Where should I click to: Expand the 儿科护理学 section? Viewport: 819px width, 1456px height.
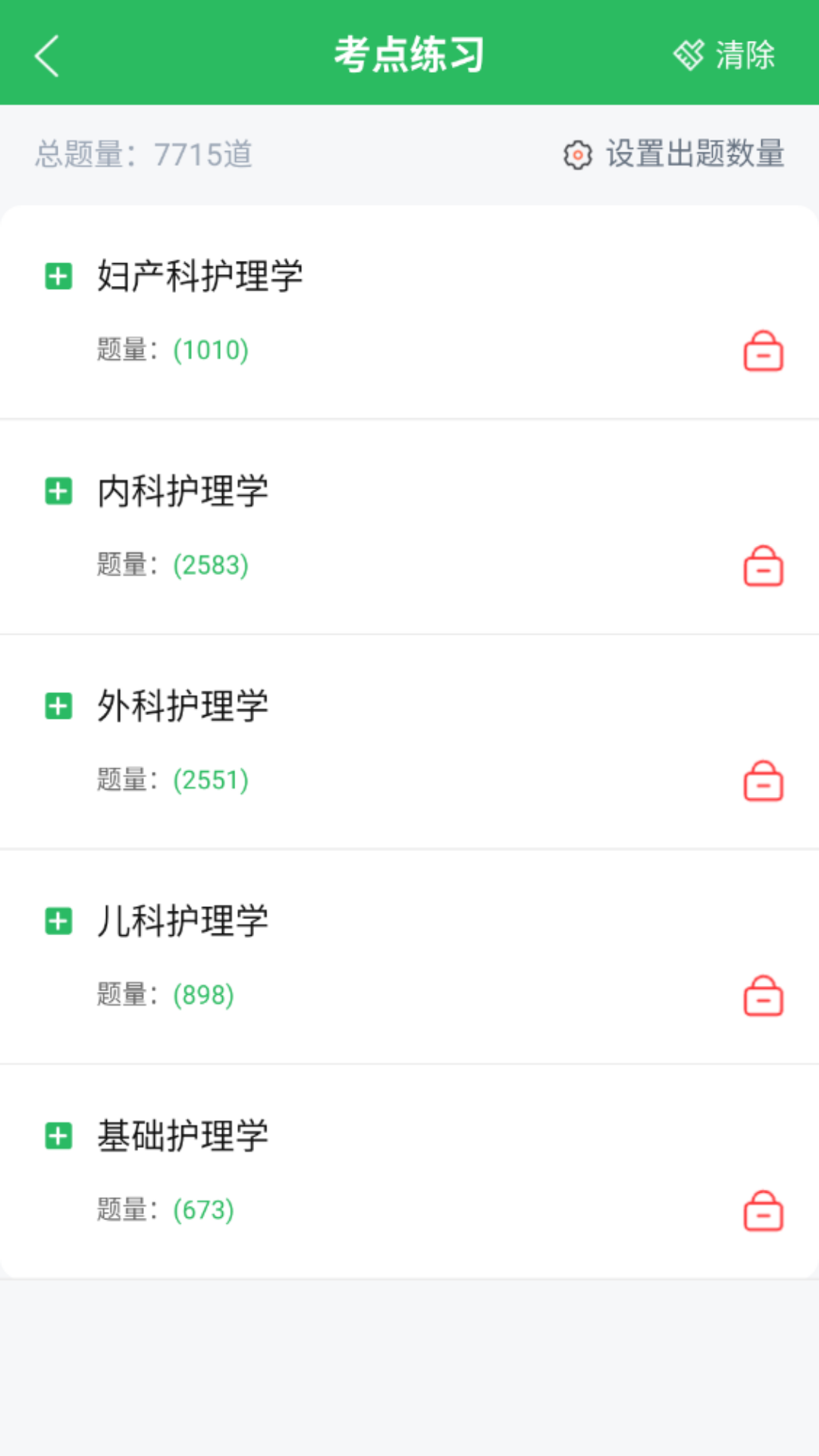coord(58,922)
